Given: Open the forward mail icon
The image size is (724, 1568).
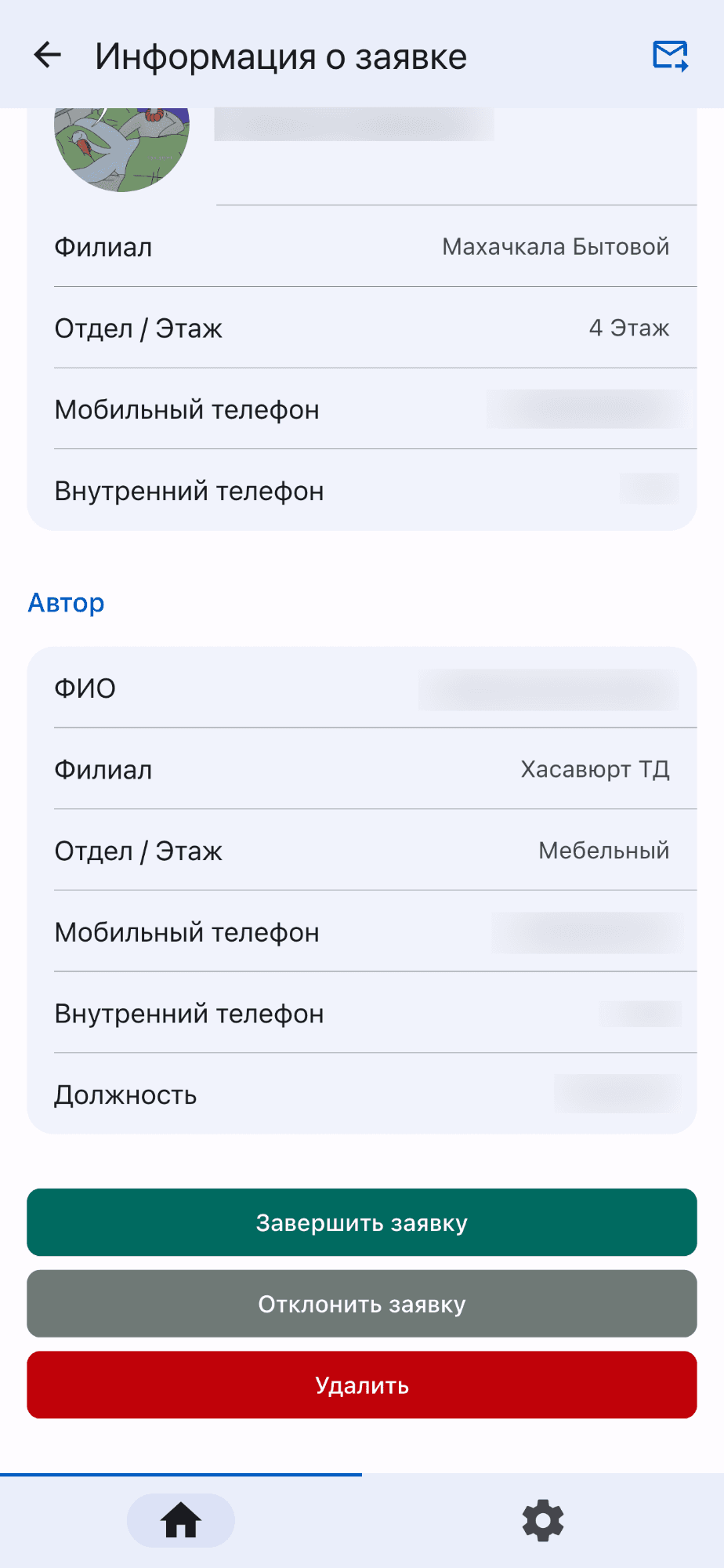Looking at the screenshot, I should click(671, 56).
